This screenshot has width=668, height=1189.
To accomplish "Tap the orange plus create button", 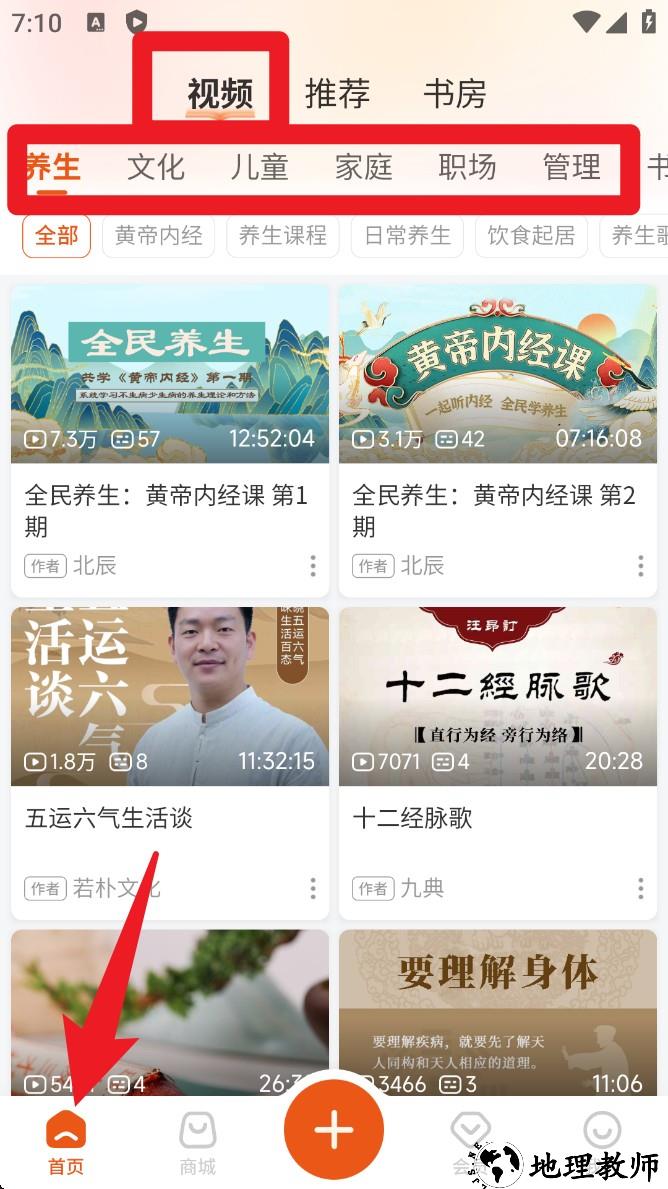I will click(334, 1130).
